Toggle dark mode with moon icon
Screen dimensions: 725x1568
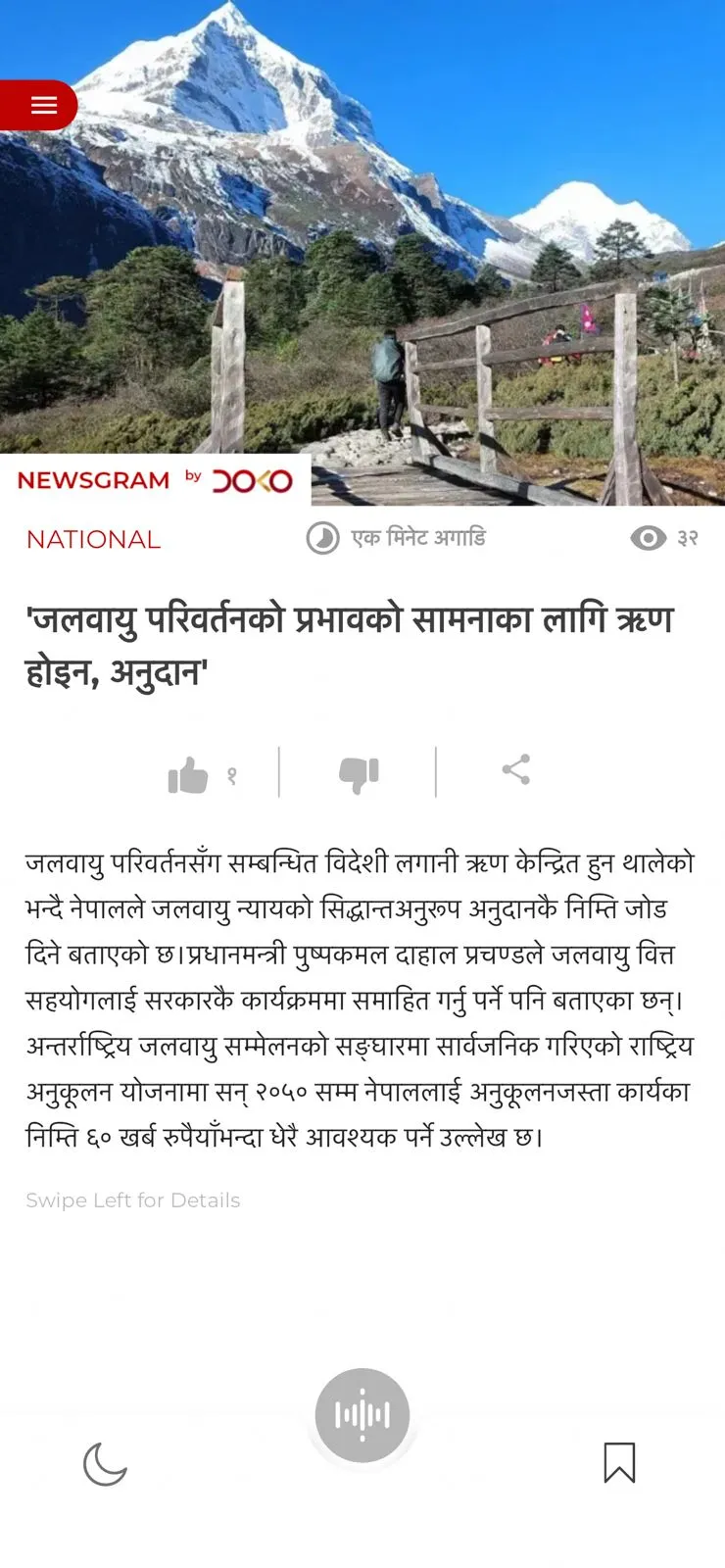106,1464
